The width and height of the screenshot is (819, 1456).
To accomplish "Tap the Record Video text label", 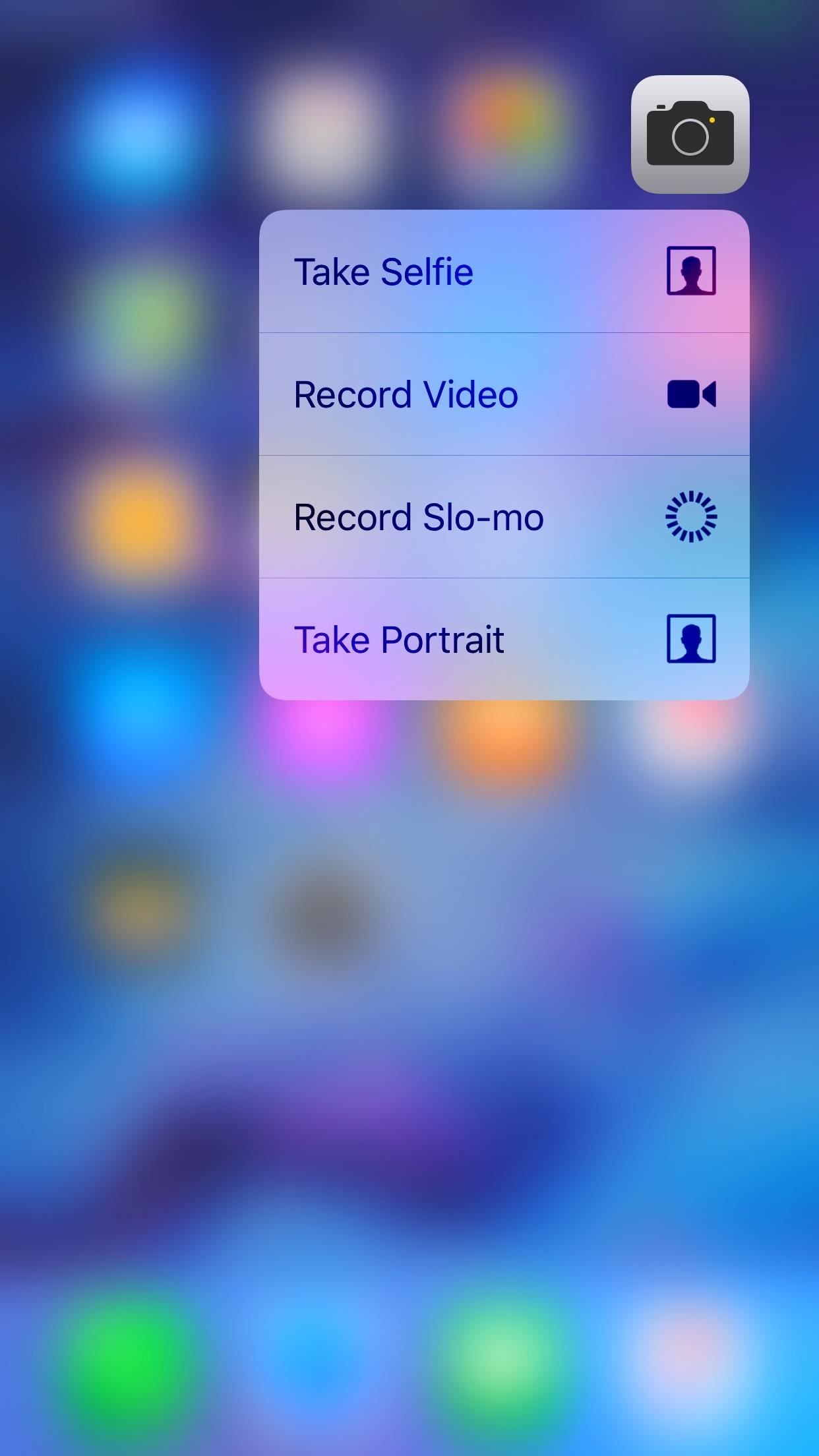I will [405, 394].
